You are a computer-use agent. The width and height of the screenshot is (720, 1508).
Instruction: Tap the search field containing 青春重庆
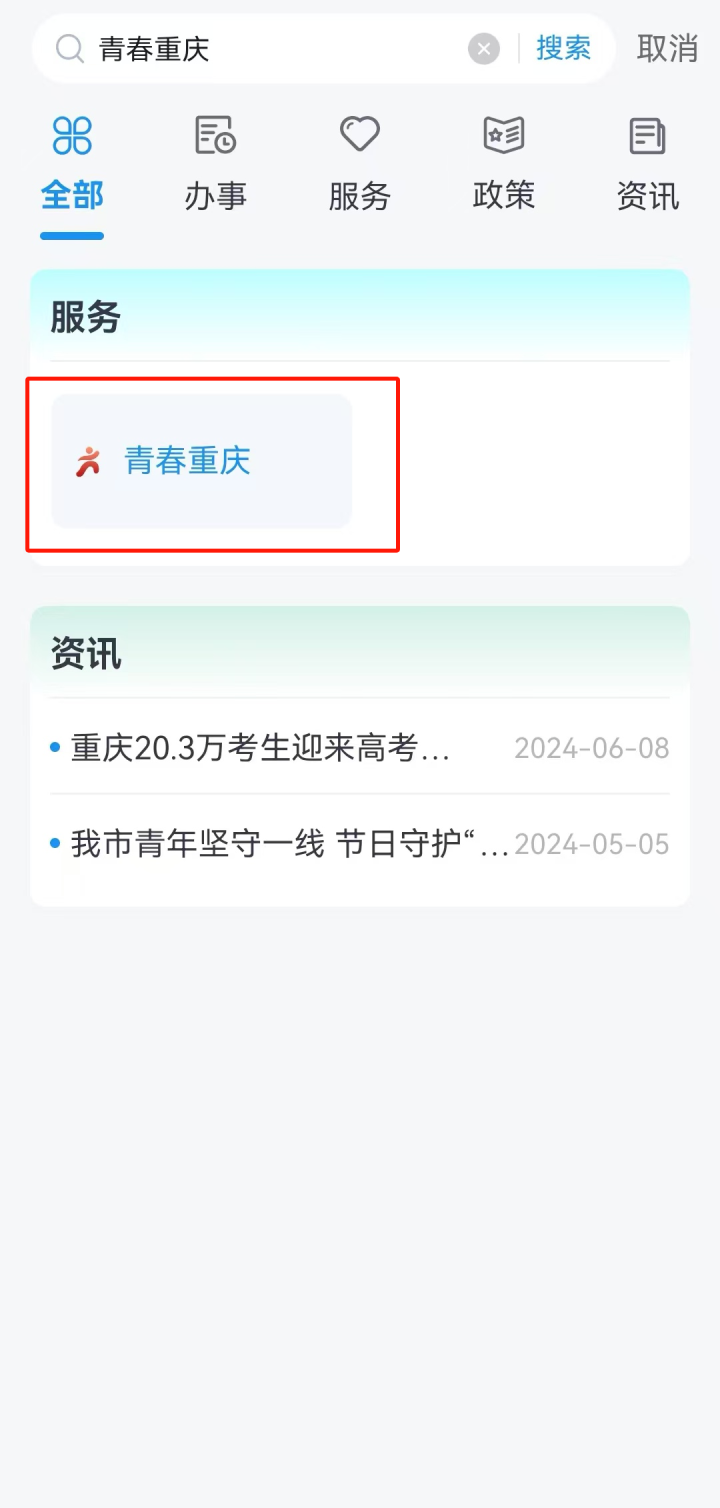tap(270, 48)
